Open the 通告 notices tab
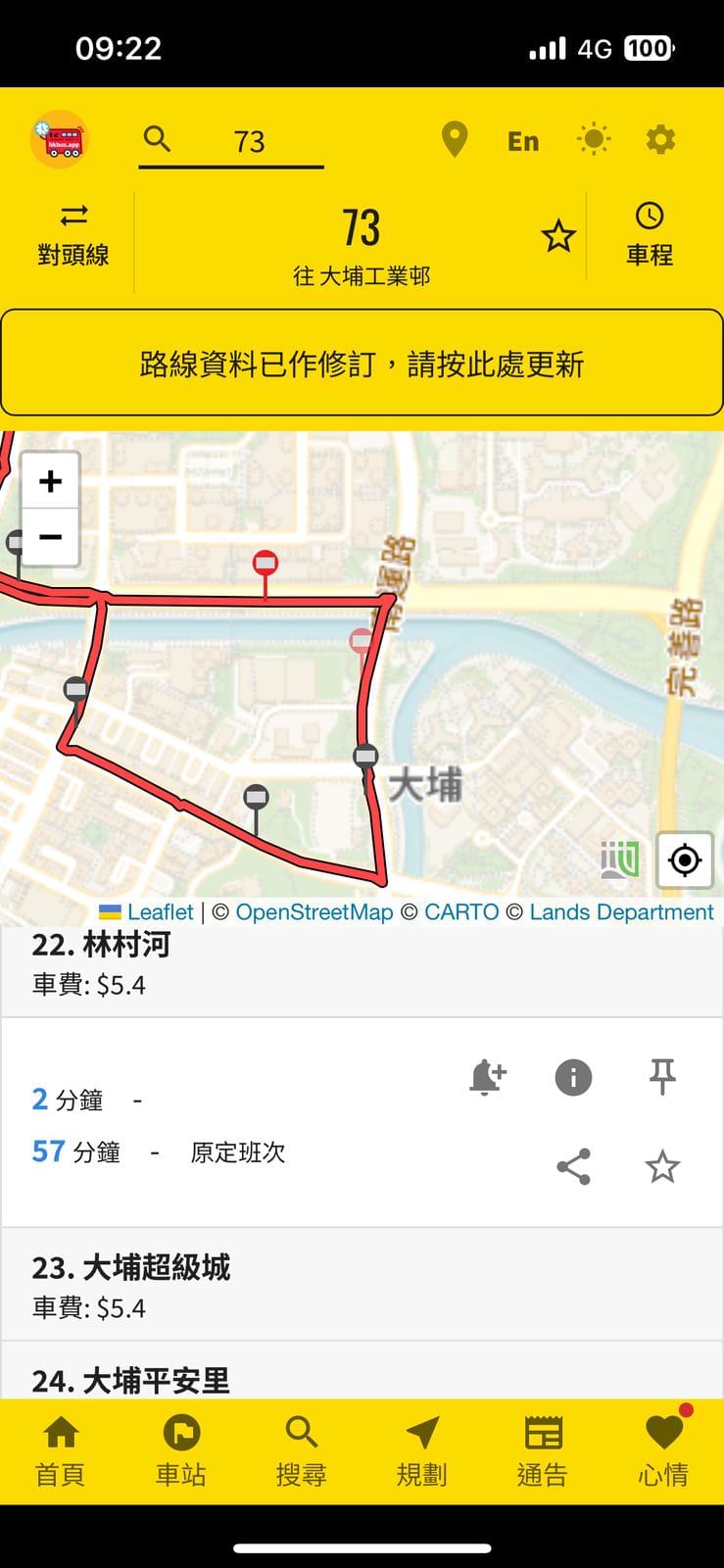Image resolution: width=724 pixels, height=1568 pixels. click(543, 1451)
